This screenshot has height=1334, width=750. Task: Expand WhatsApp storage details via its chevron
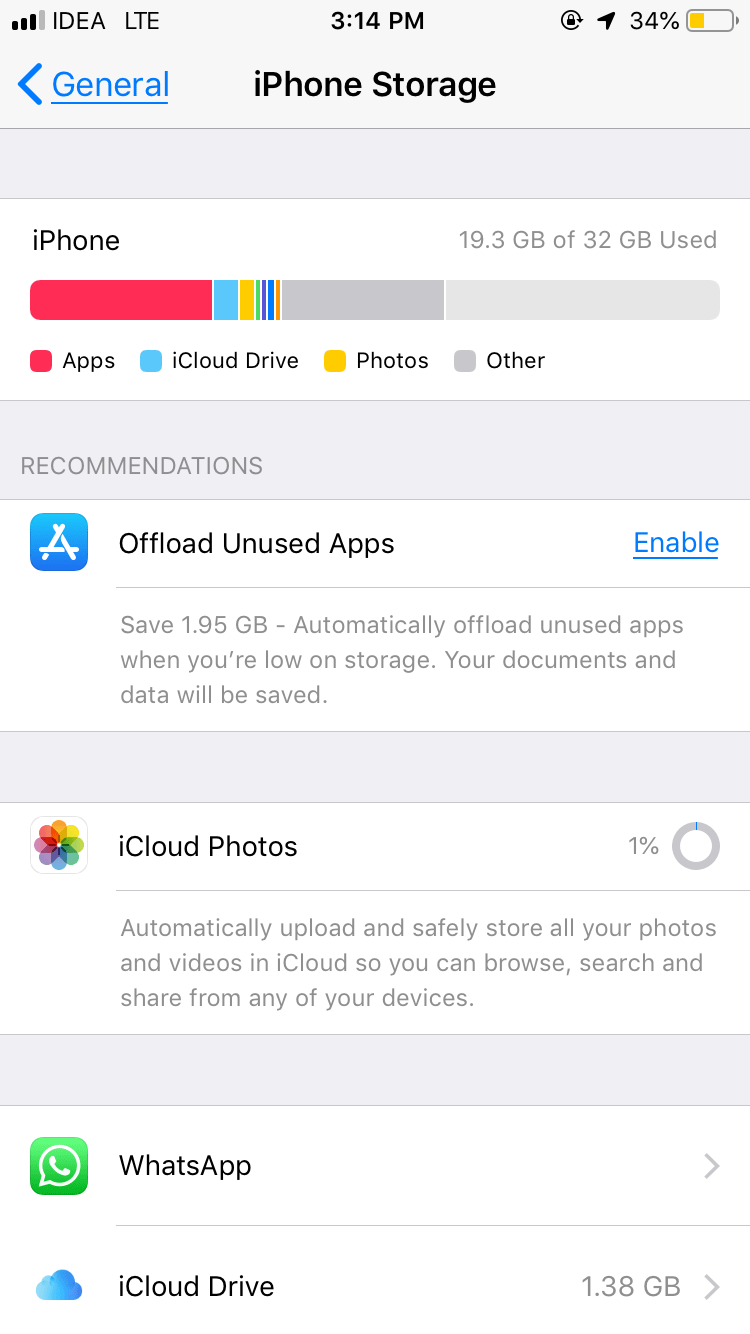(x=711, y=1165)
